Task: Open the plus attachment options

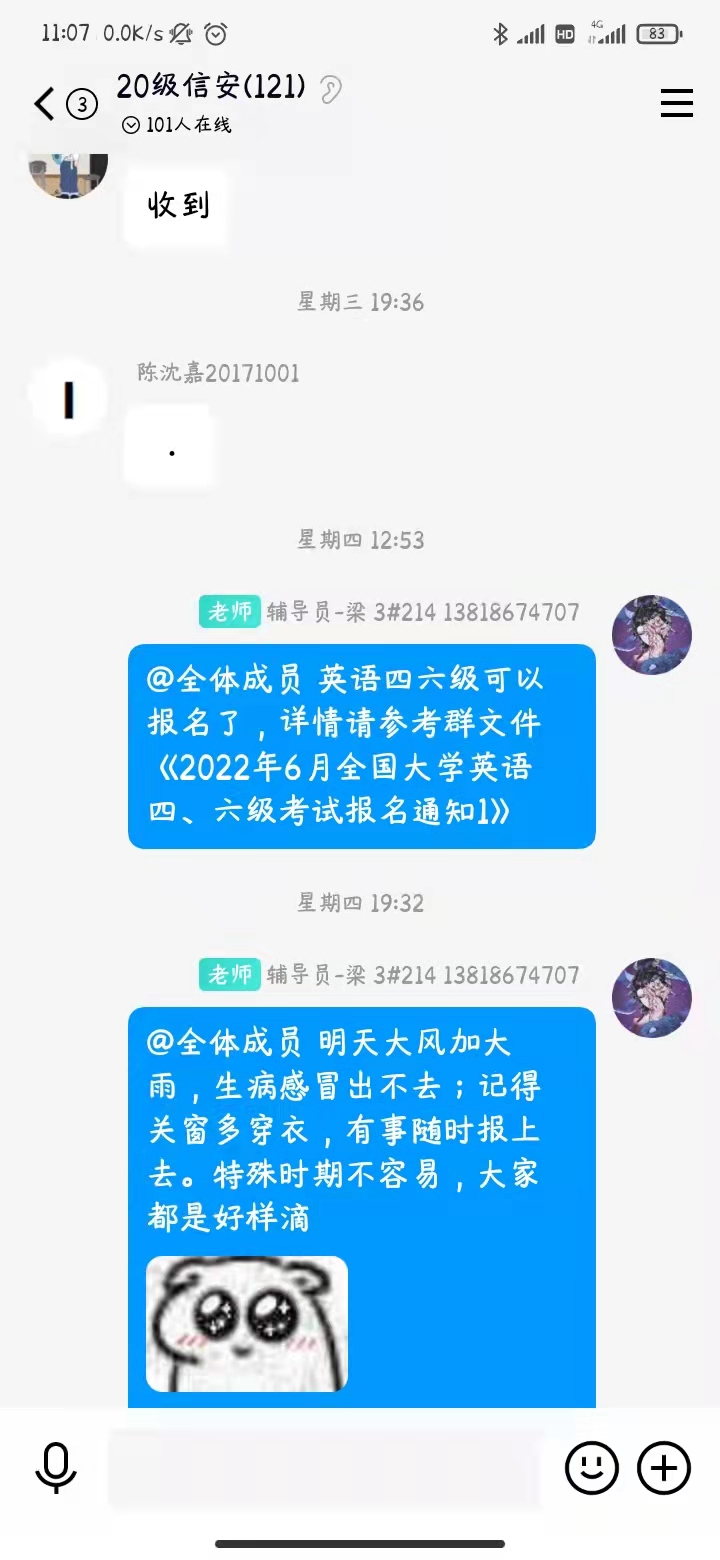Action: (664, 1468)
